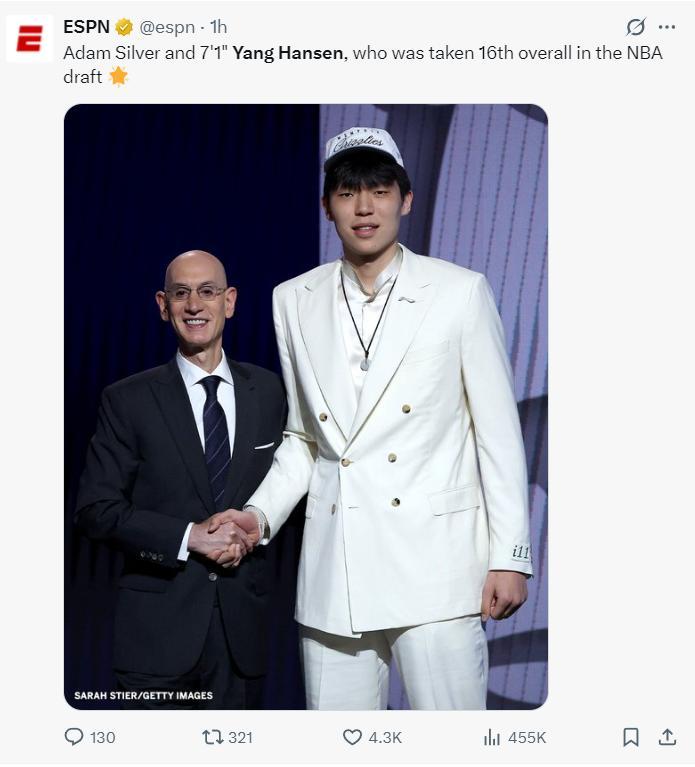Reply to the ESPN post

[x=74, y=737]
